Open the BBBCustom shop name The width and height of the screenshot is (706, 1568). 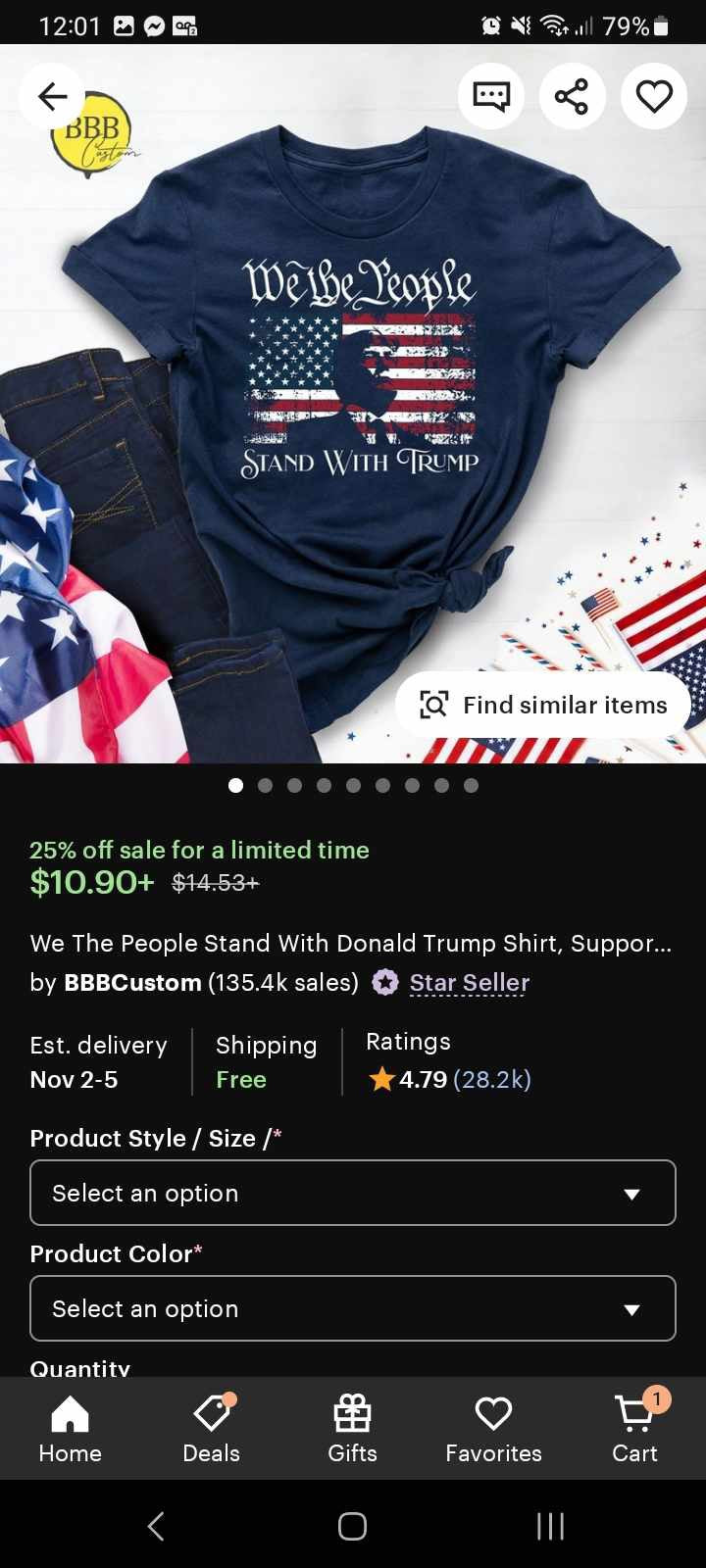pyautogui.click(x=132, y=982)
